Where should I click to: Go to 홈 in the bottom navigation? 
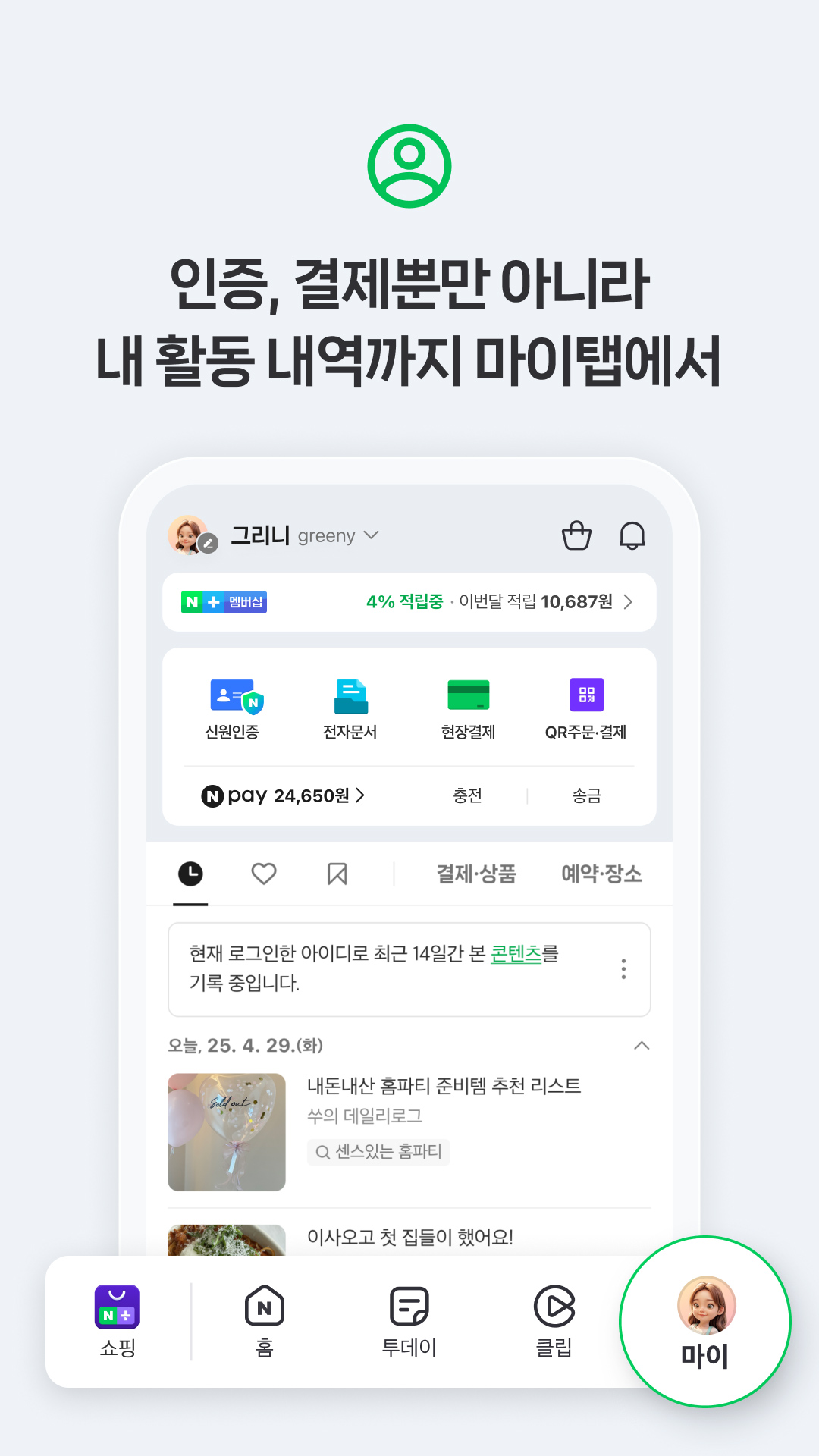[x=263, y=1321]
